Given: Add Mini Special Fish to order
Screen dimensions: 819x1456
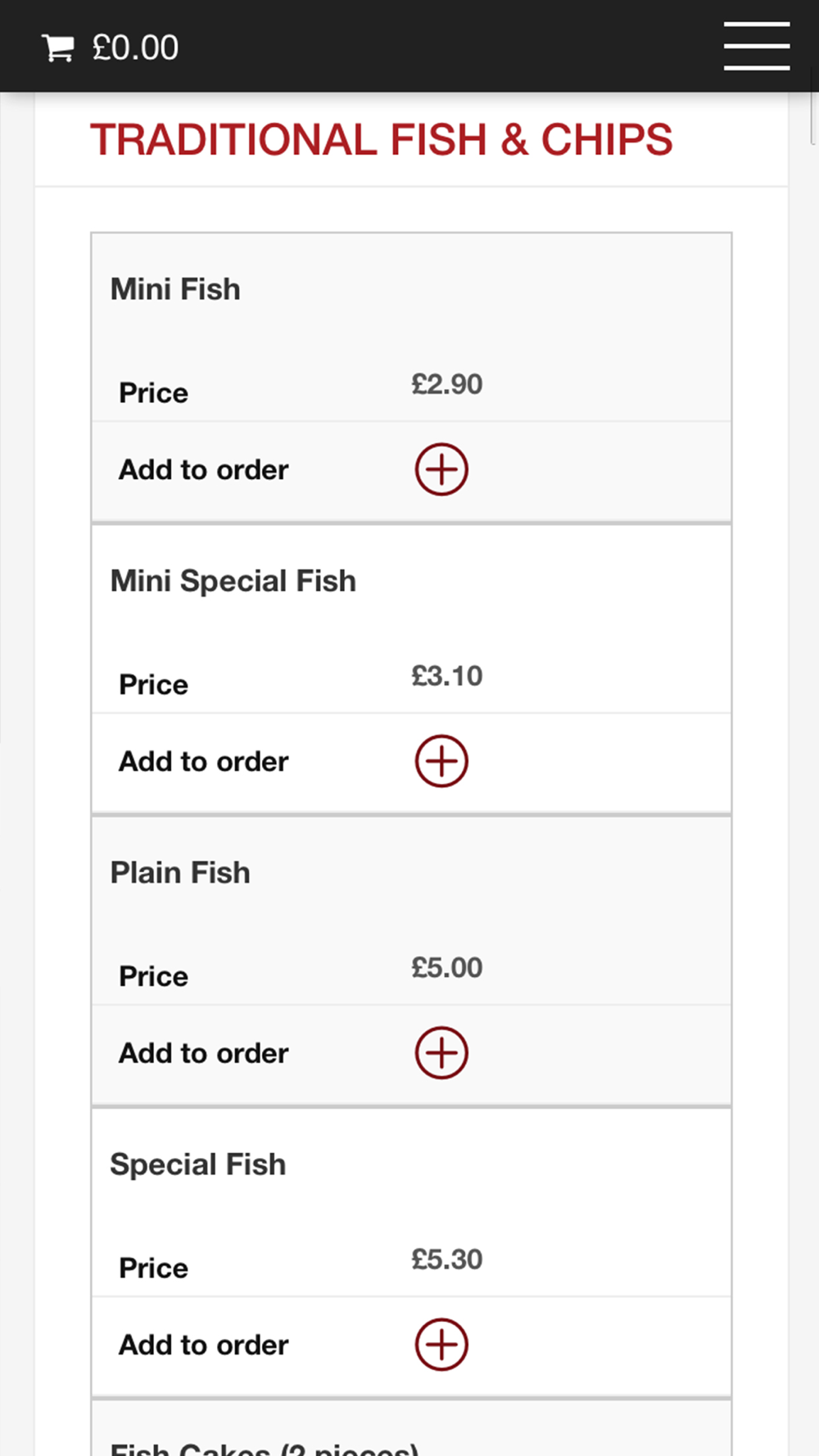Looking at the screenshot, I should 441,761.
